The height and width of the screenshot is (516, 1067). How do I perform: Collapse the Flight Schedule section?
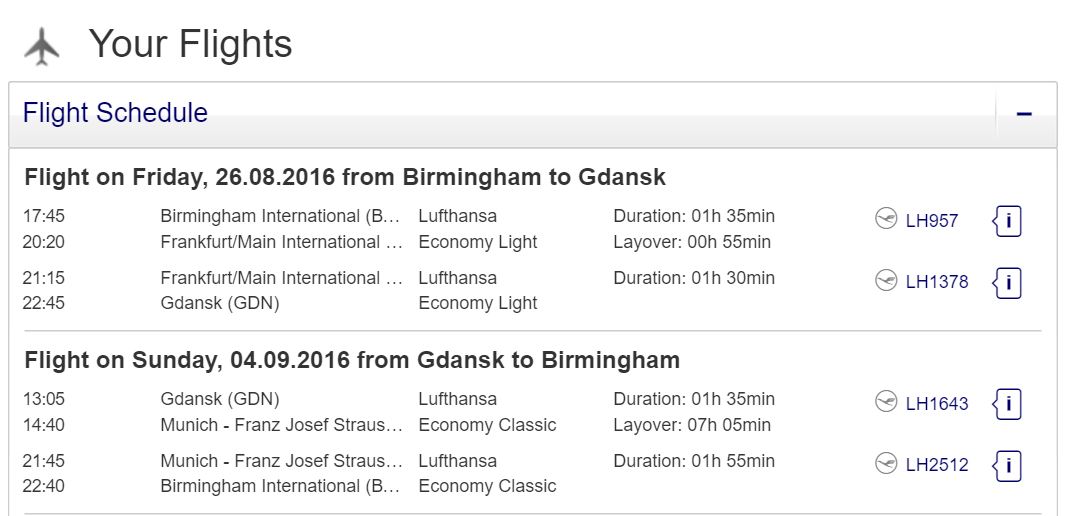click(1024, 114)
